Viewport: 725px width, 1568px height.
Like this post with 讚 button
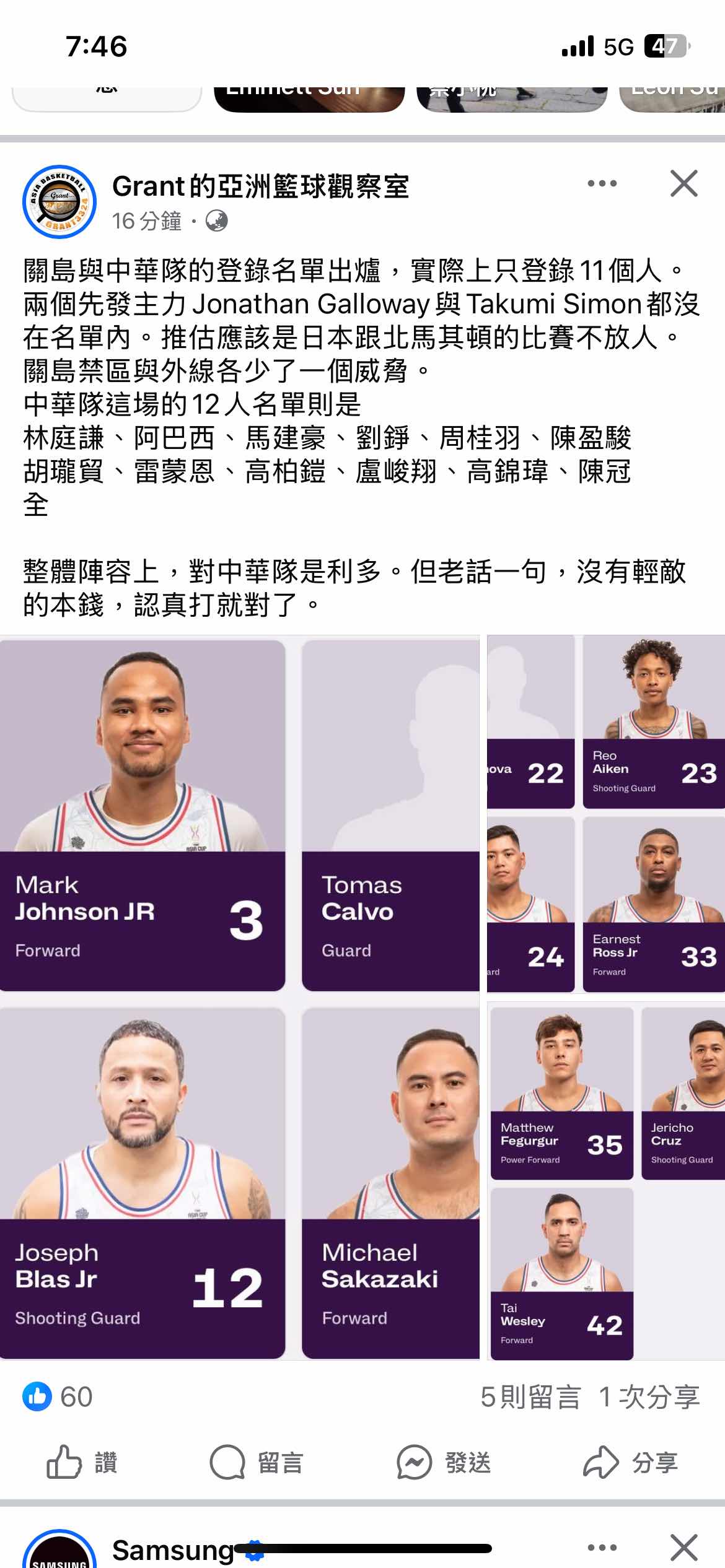click(82, 1463)
